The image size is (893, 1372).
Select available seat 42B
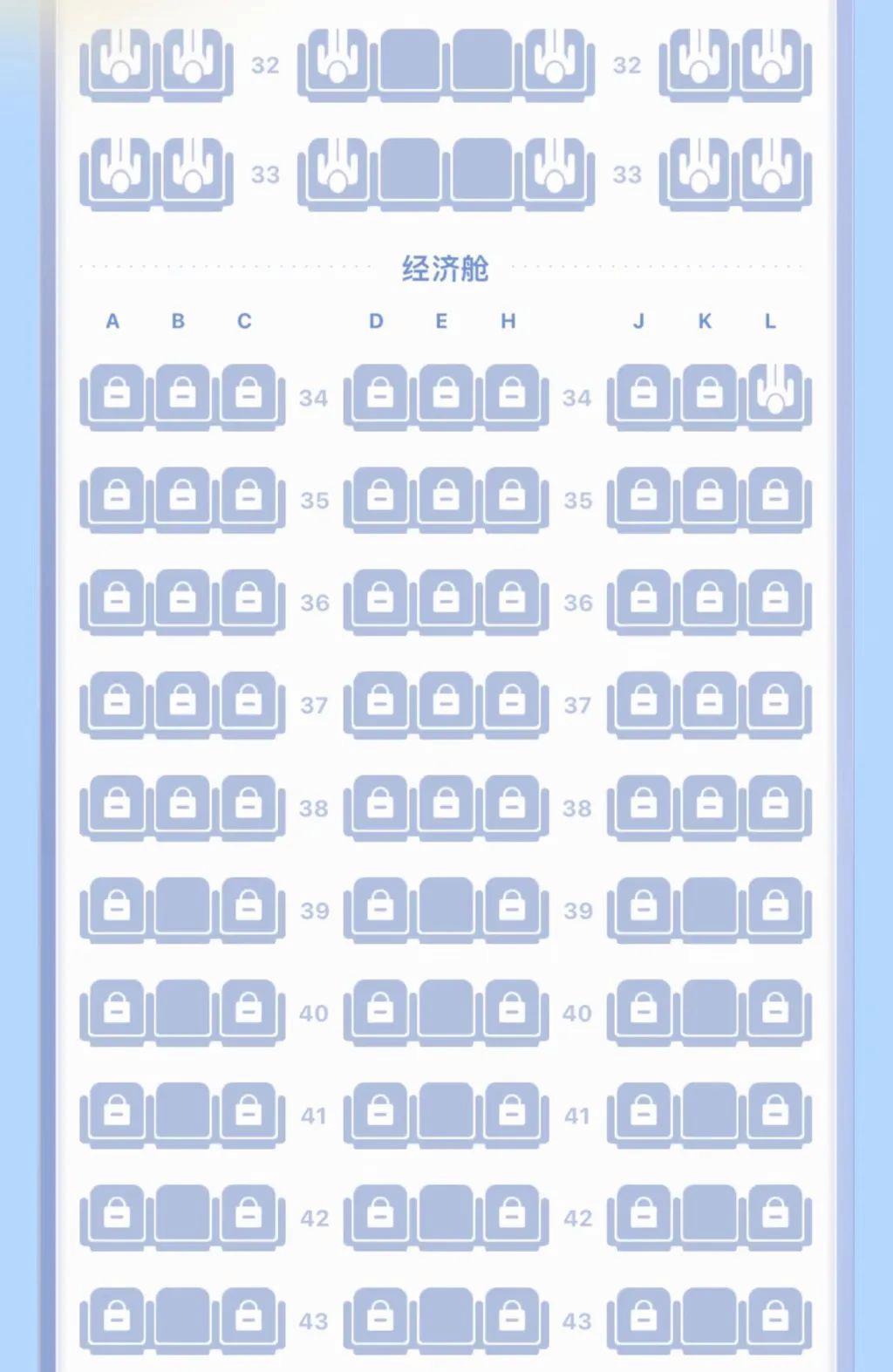pos(182,1214)
